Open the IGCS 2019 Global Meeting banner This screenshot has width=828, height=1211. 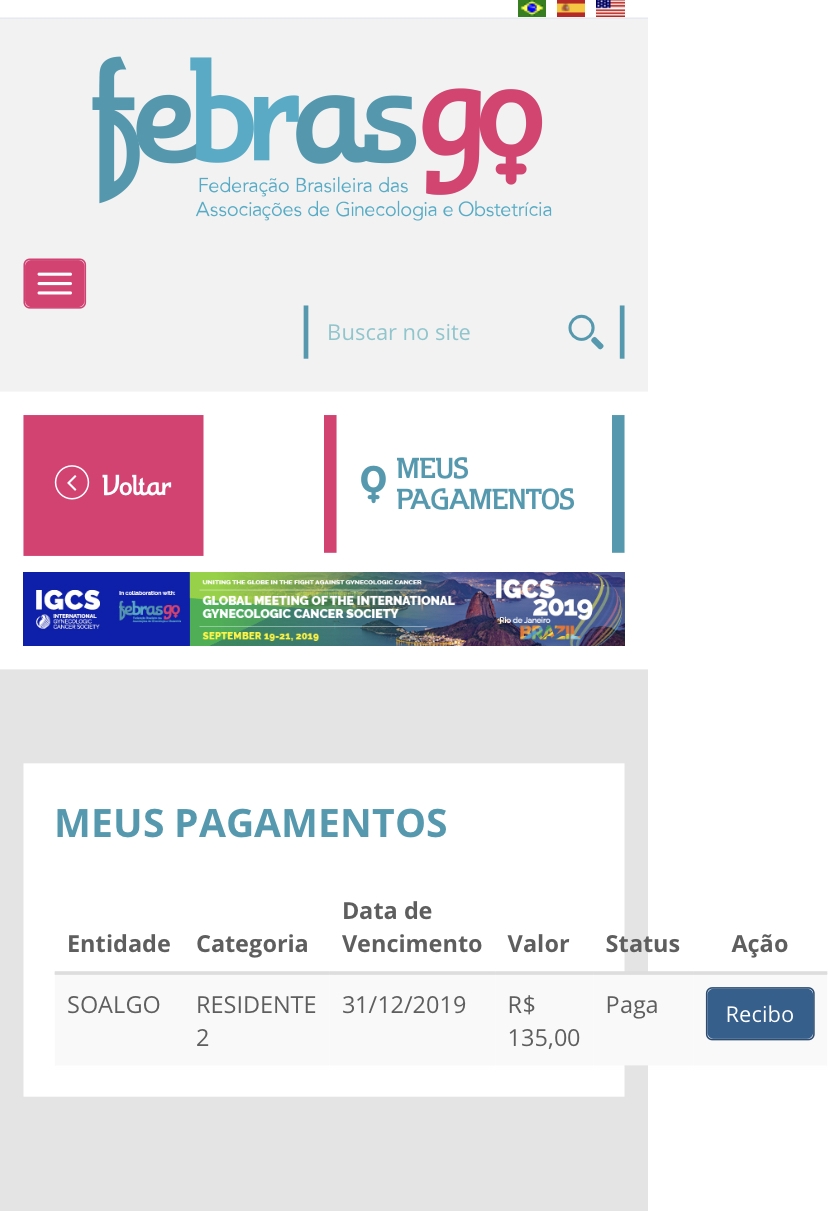pos(324,609)
